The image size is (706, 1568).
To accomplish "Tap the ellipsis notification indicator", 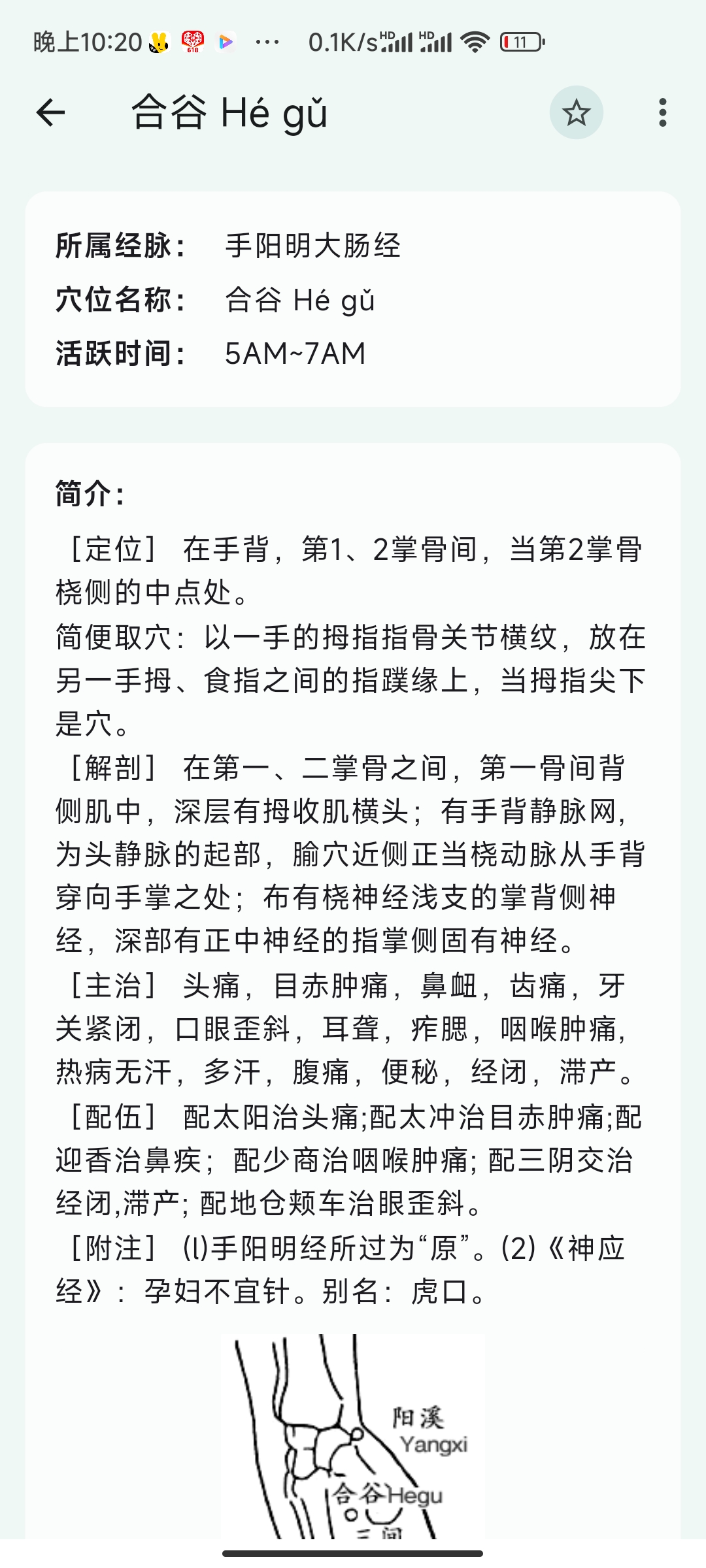I will point(268,42).
